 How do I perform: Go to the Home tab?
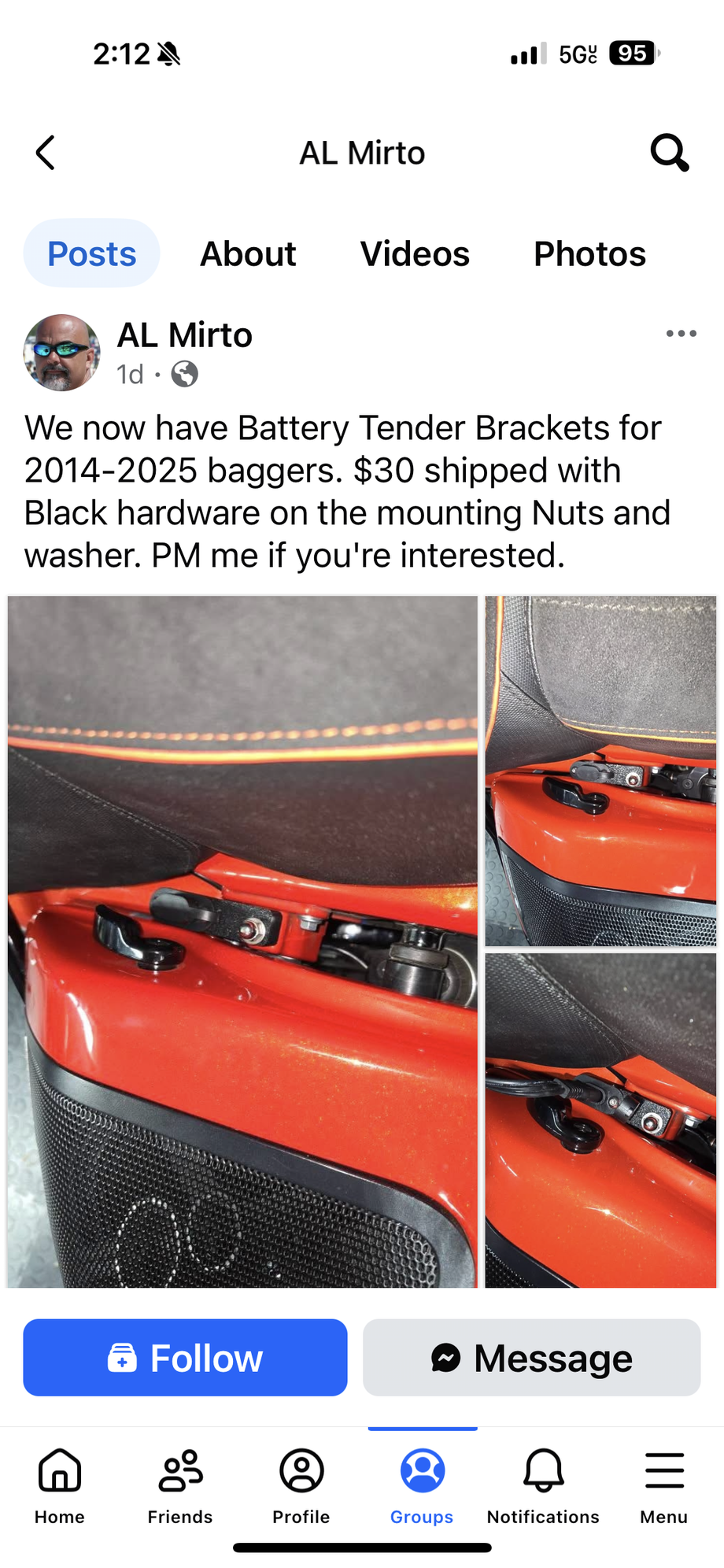(x=60, y=1484)
